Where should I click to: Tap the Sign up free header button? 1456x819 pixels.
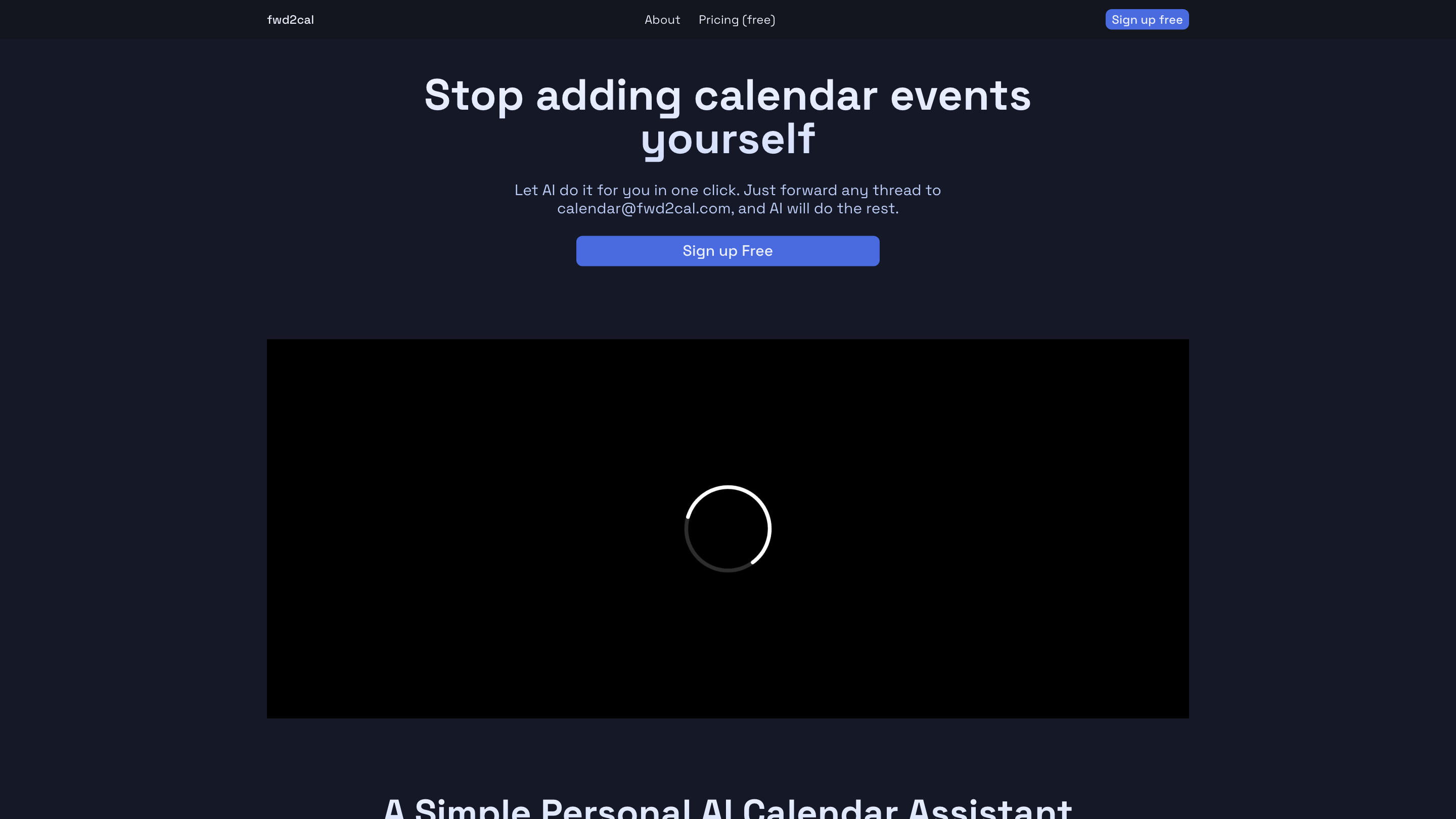point(1146,20)
